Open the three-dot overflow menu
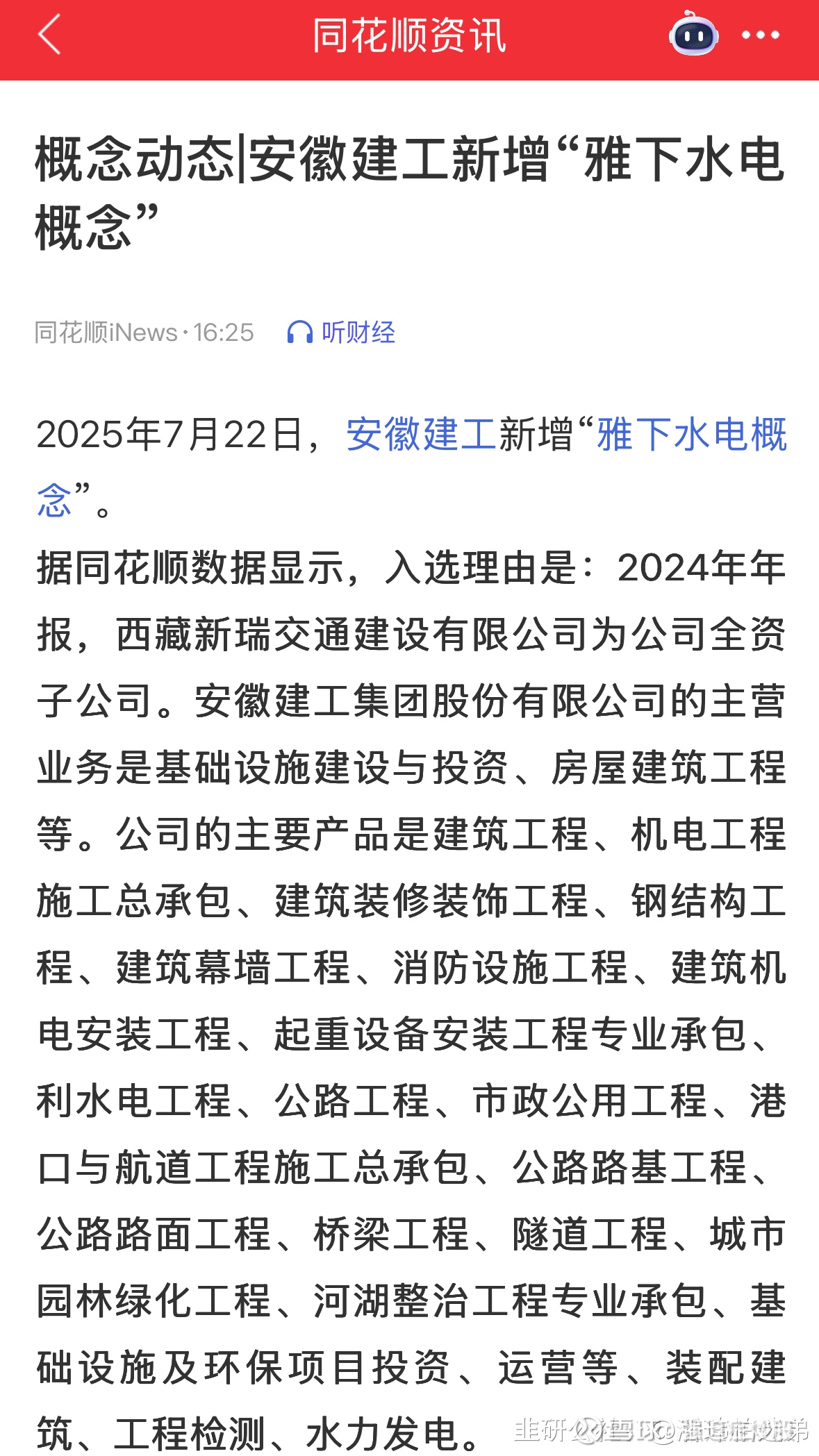This screenshot has height=1456, width=819. (x=760, y=35)
